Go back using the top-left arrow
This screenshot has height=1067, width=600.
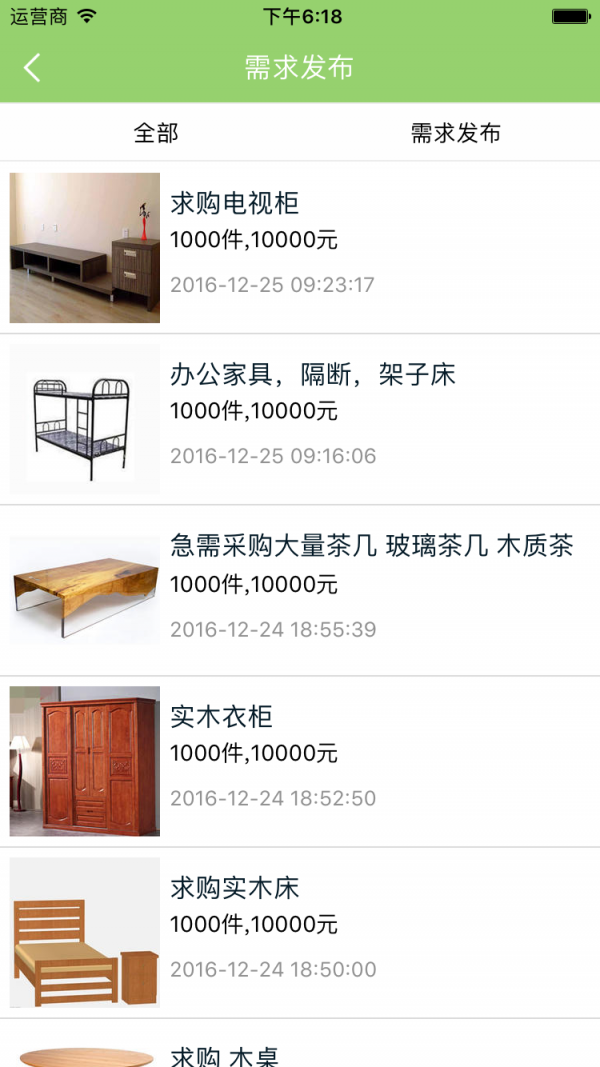click(33, 68)
